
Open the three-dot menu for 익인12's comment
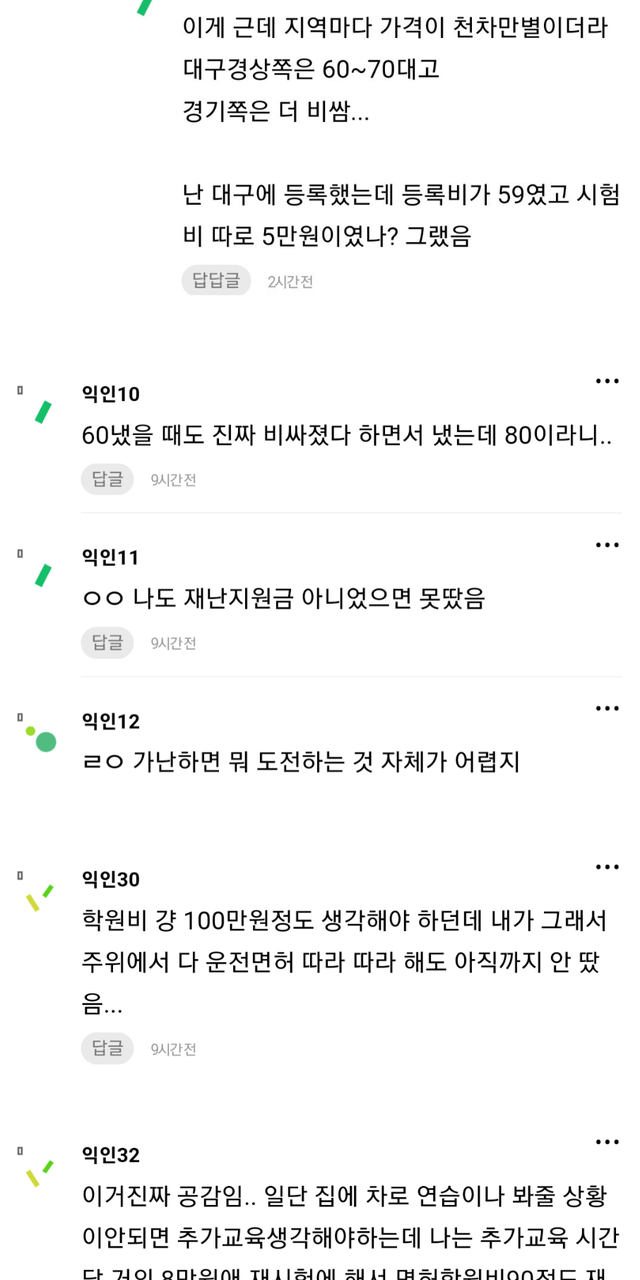607,709
